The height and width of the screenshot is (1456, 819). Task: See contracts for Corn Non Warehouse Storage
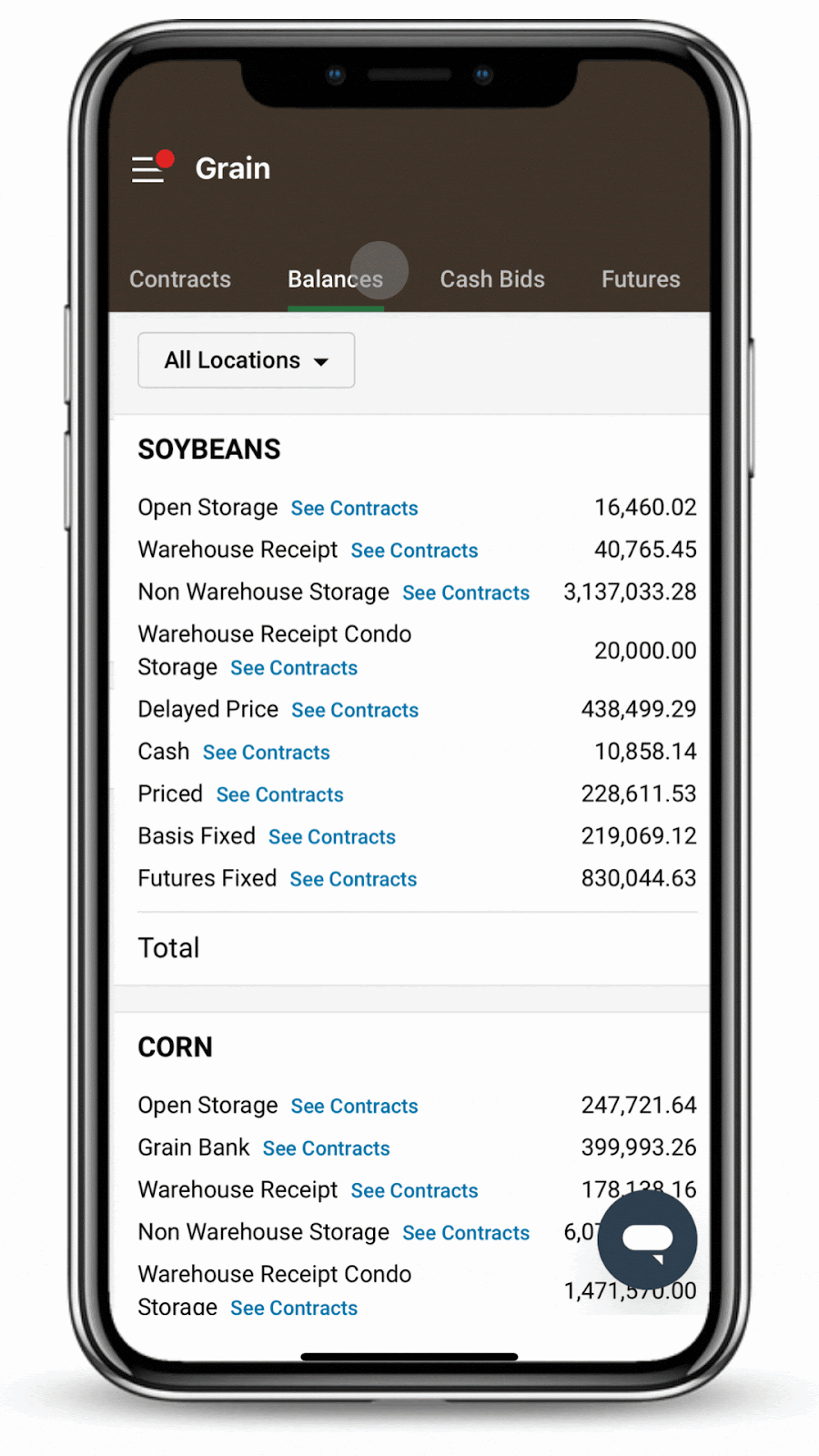pyautogui.click(x=466, y=1233)
